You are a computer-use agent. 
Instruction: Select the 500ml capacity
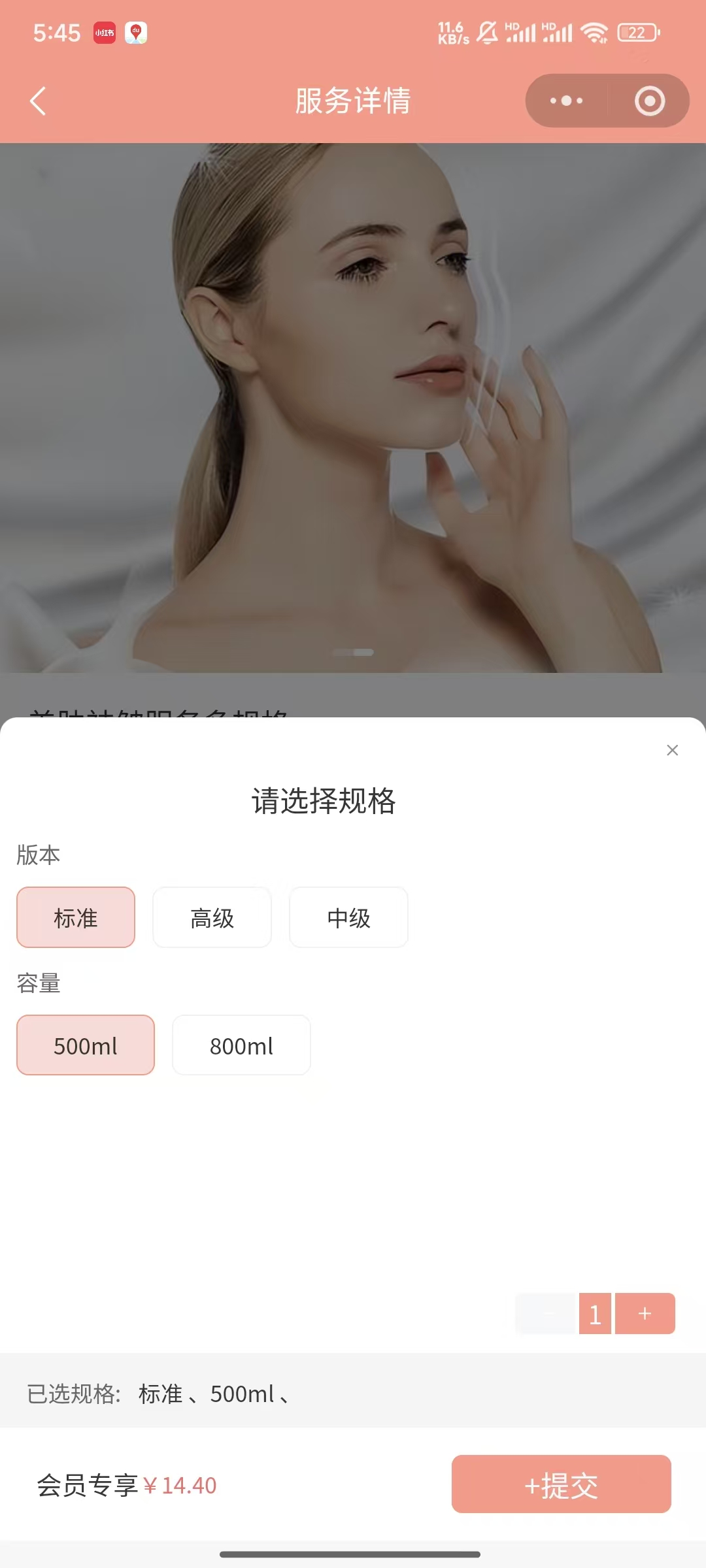pyautogui.click(x=86, y=1045)
